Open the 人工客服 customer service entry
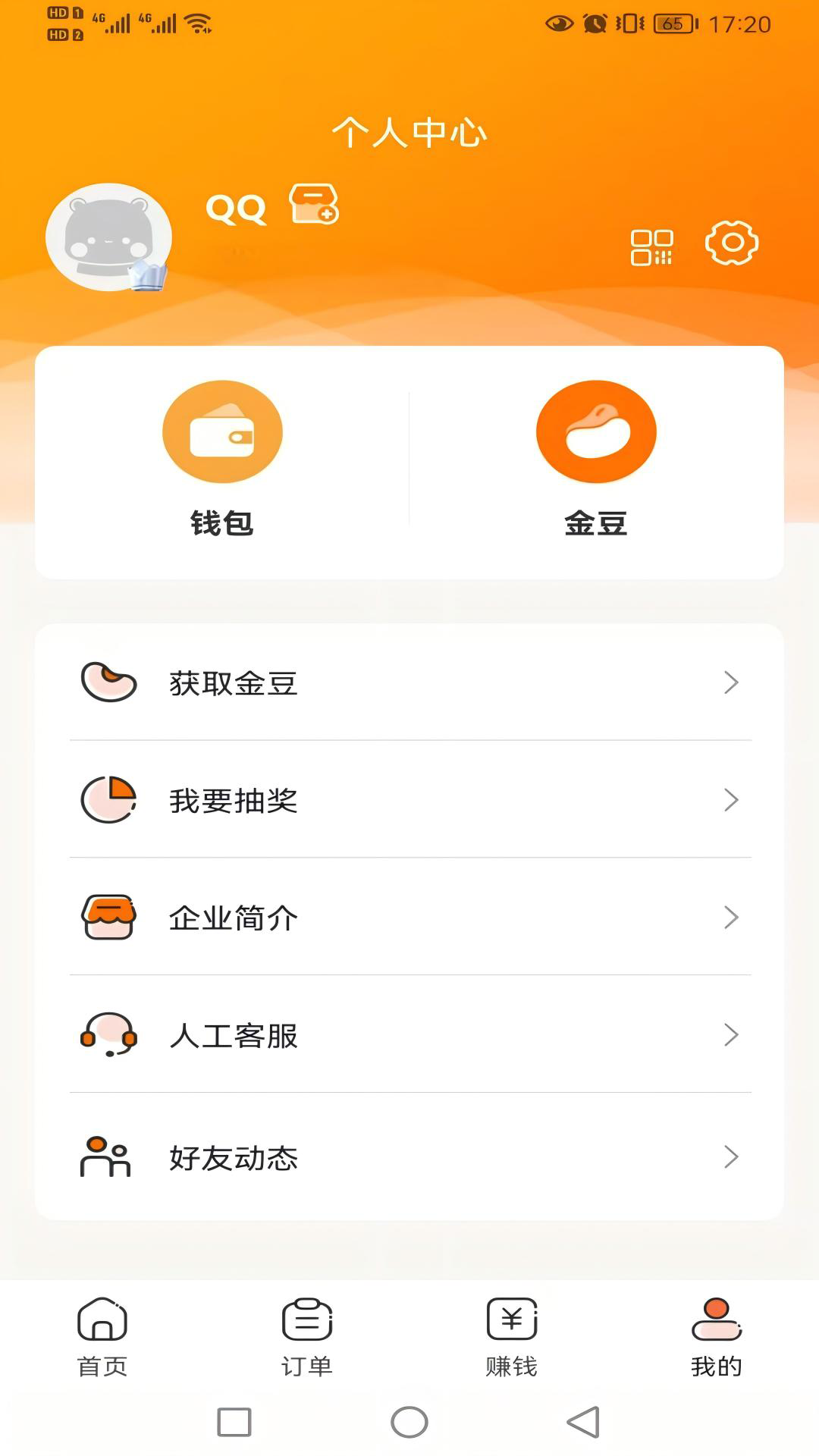Screen dimensions: 819x1456 [x=234, y=1034]
